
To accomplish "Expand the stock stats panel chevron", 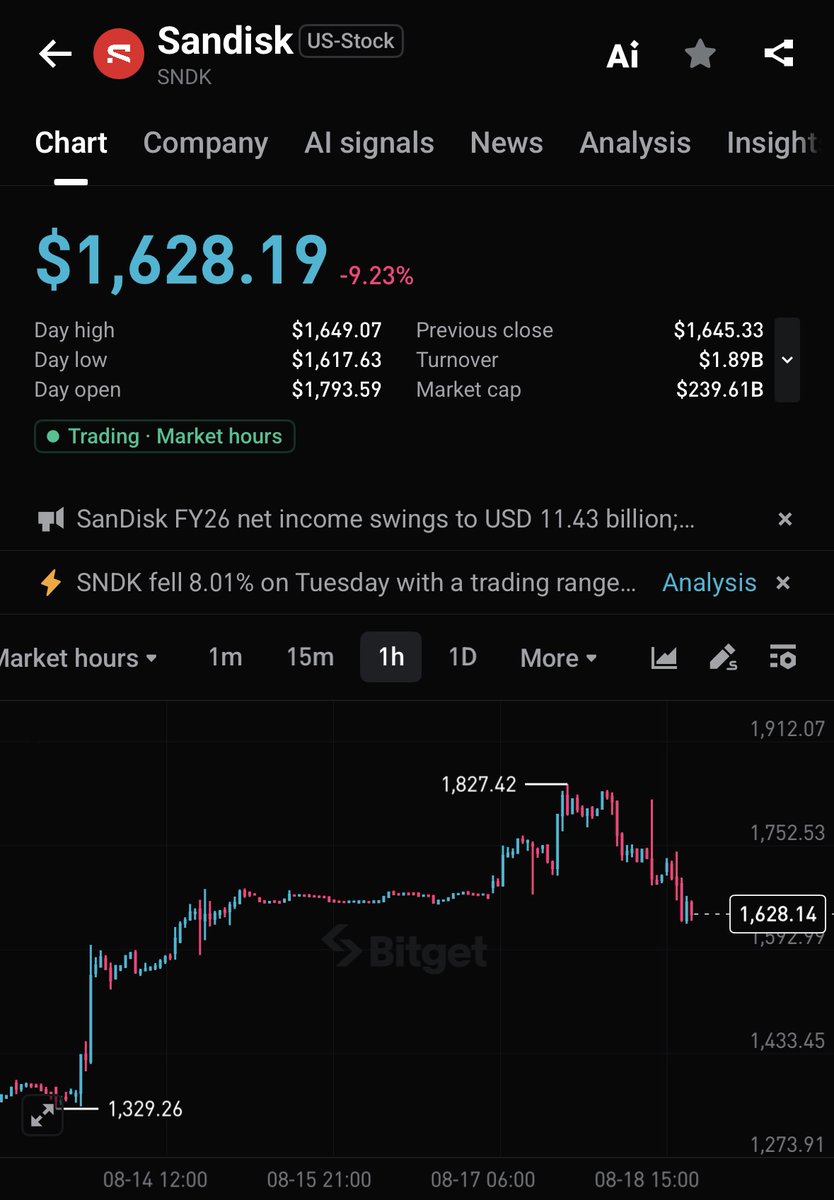I will (x=787, y=360).
